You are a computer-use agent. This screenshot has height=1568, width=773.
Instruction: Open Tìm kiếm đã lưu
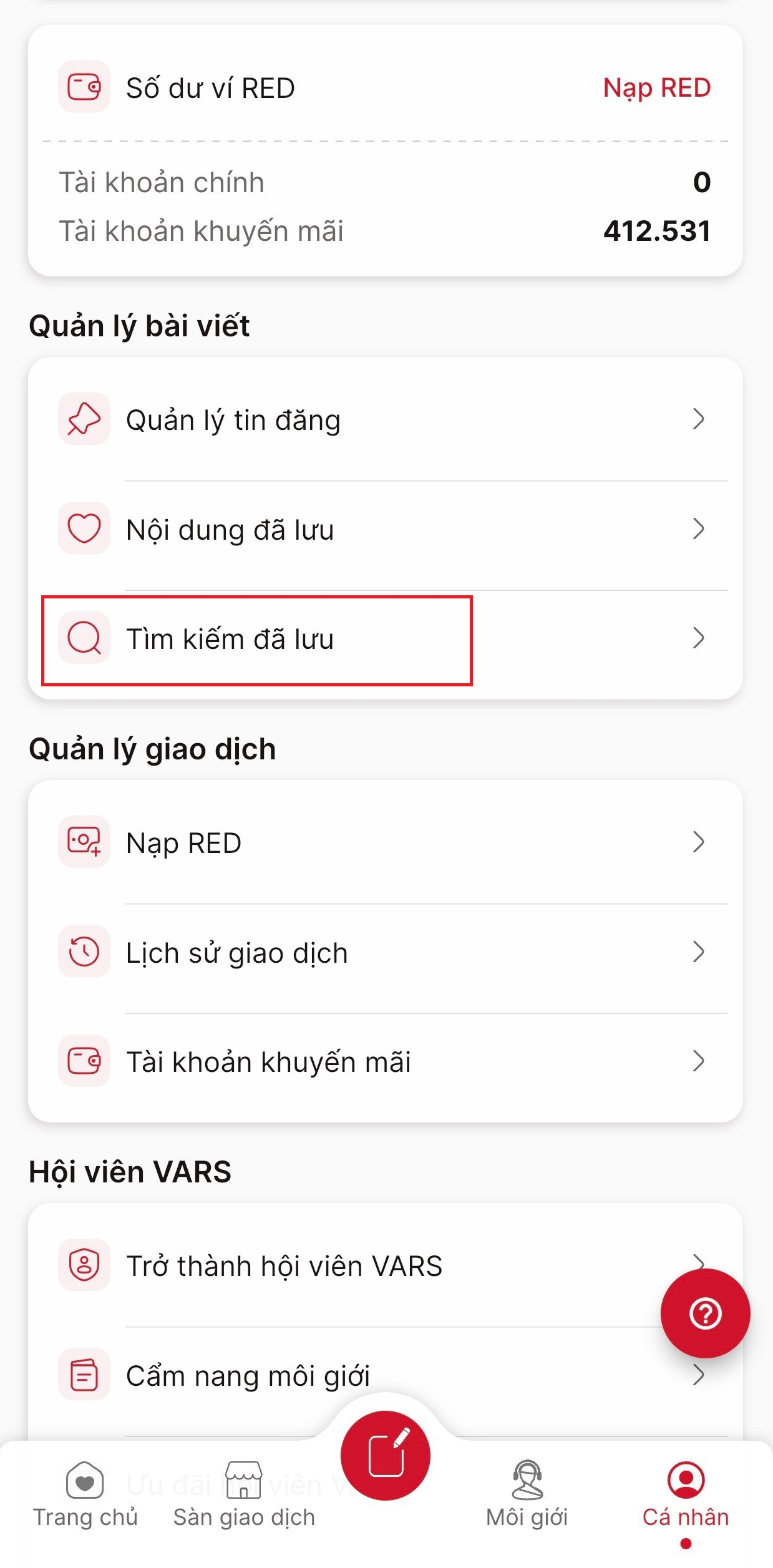[x=384, y=640]
